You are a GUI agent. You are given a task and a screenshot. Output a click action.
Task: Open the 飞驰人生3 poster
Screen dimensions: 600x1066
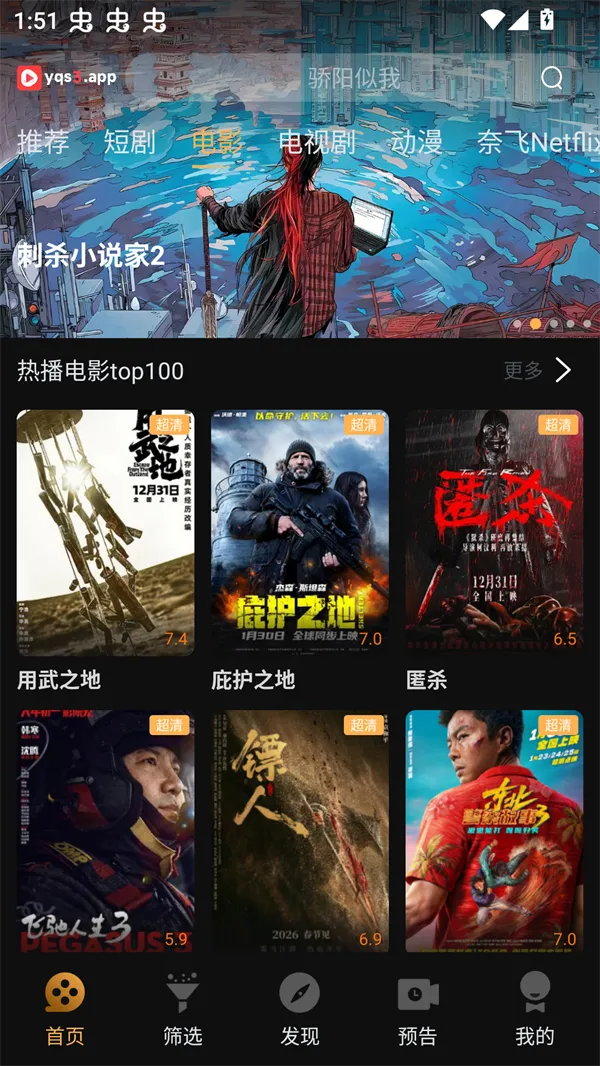coord(106,830)
